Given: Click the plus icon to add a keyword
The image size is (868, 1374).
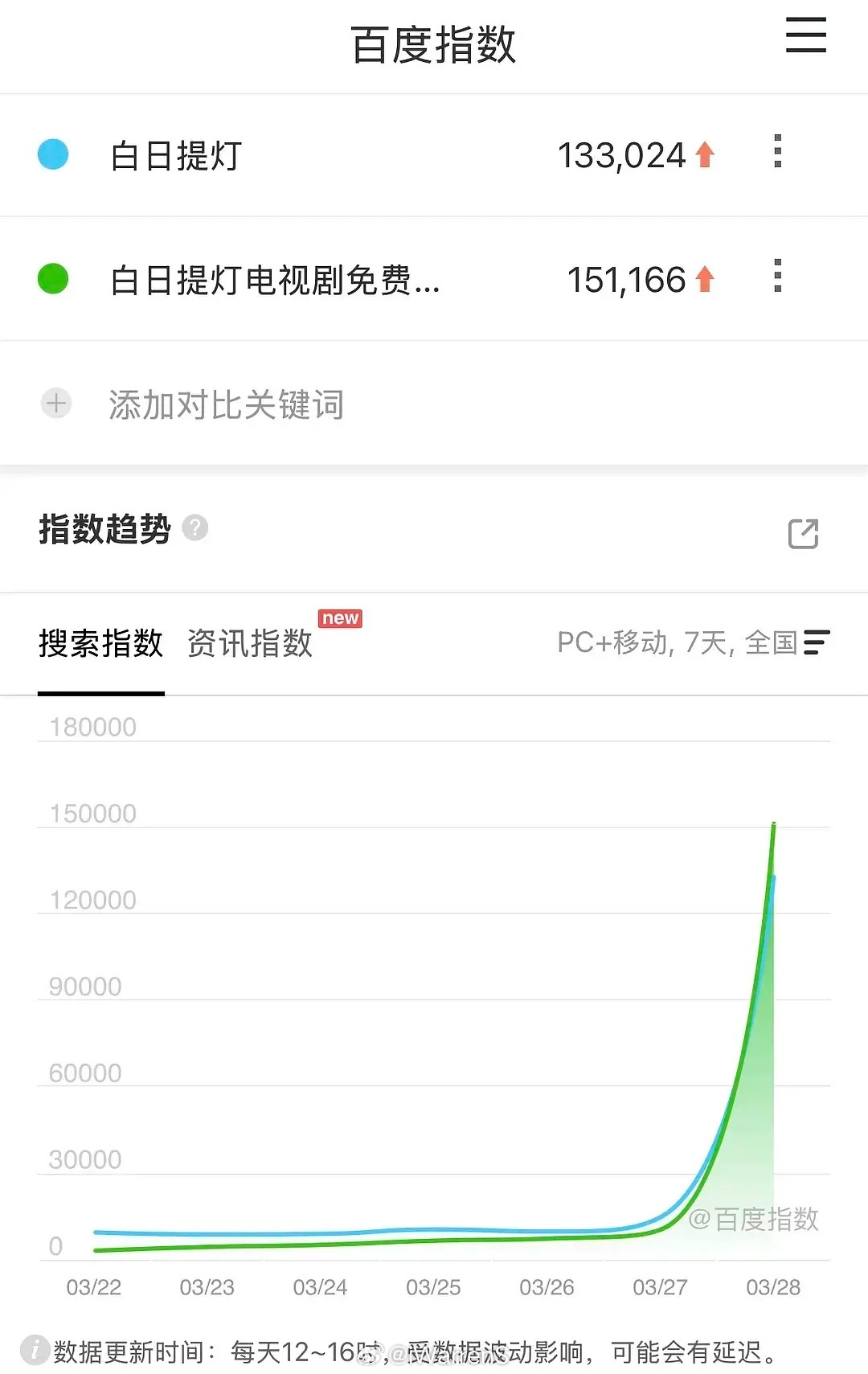Looking at the screenshot, I should 55,403.
